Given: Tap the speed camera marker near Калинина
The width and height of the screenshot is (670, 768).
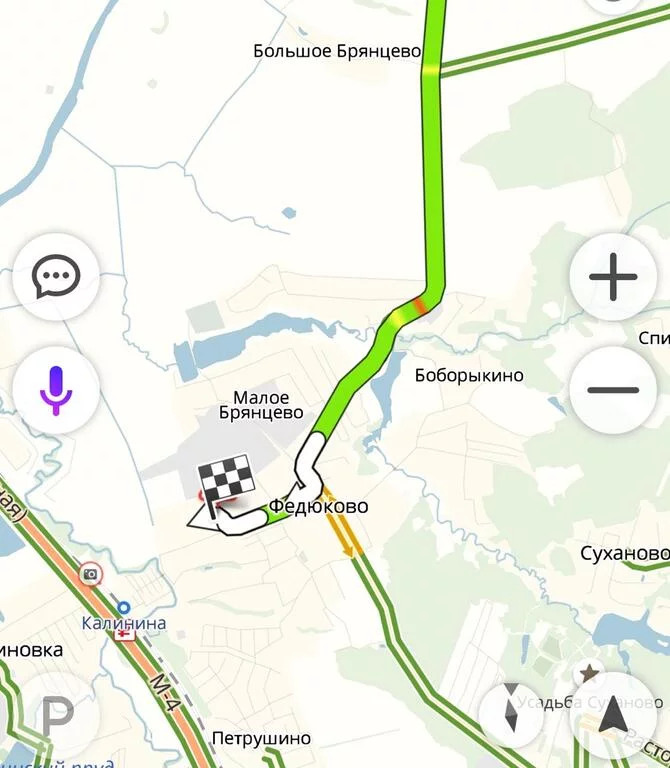Looking at the screenshot, I should coord(91,573).
